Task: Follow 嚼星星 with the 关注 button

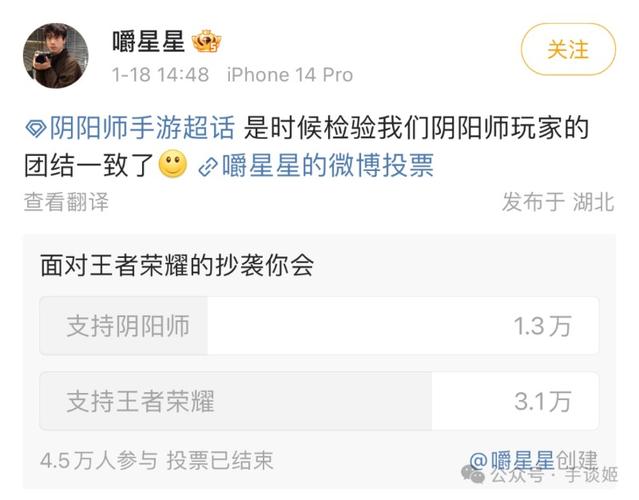Action: pos(568,49)
